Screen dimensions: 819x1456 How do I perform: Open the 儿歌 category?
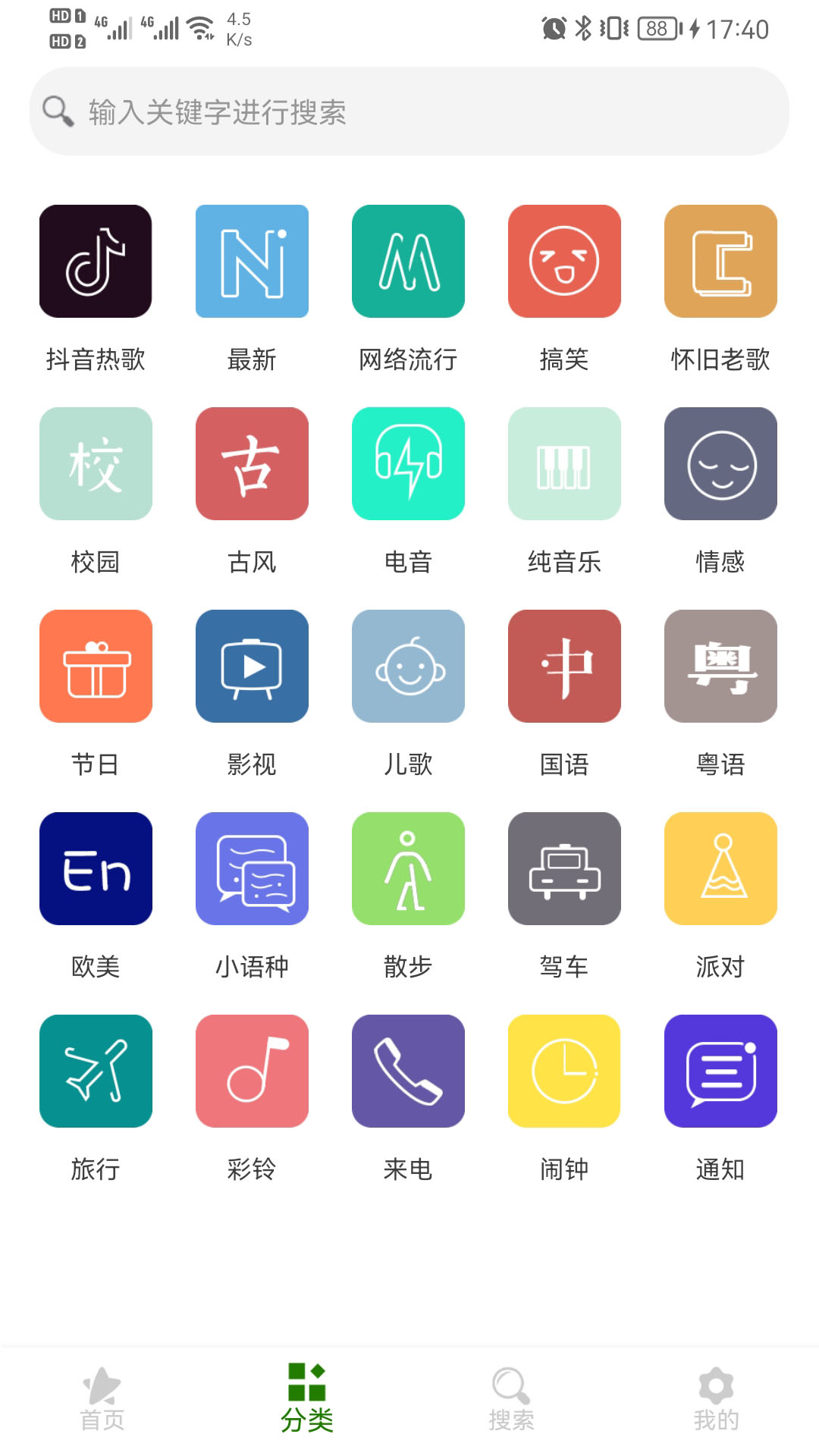(408, 667)
